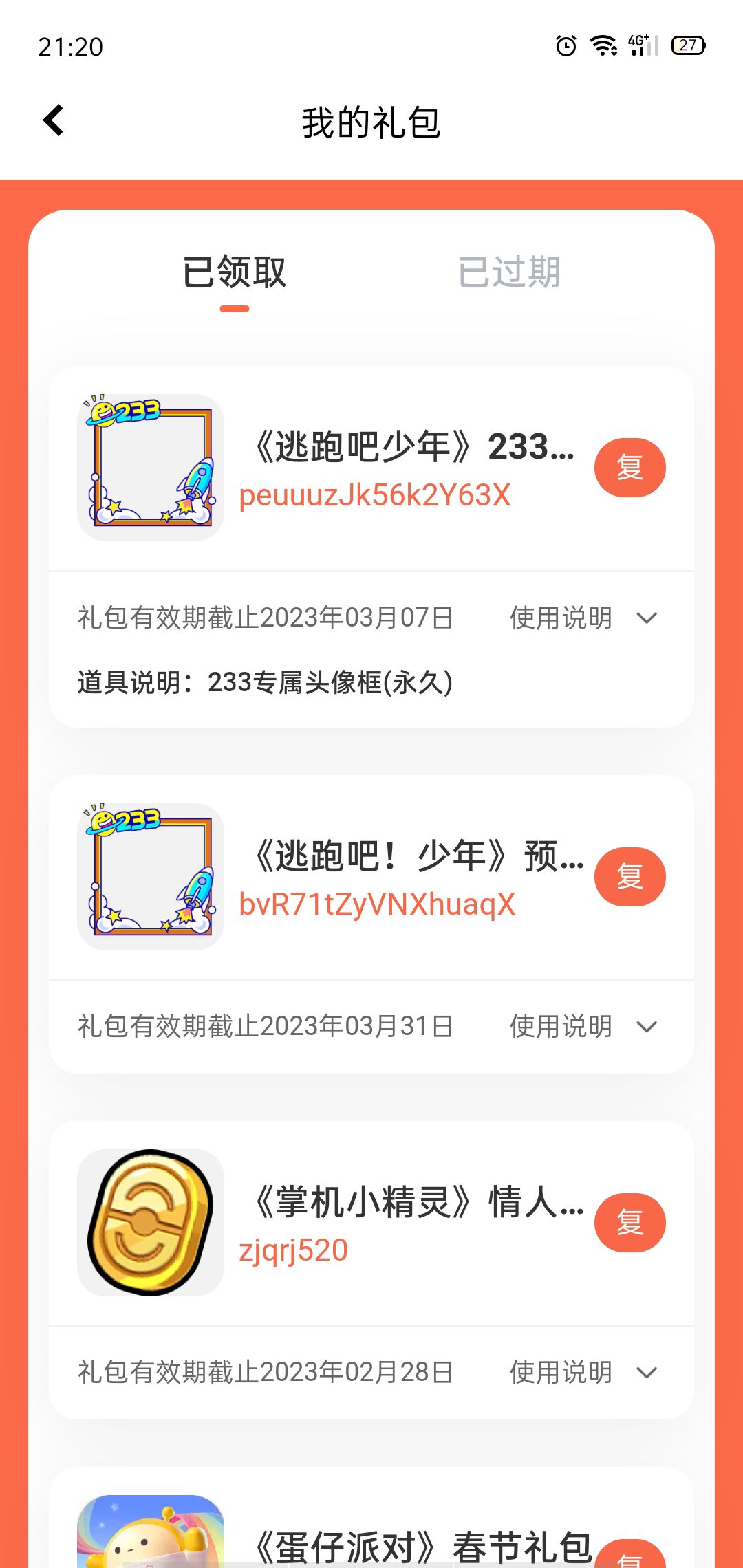Copy the code peuuuzJk56k2Y63X
Image resolution: width=743 pixels, height=1568 pixels.
pyautogui.click(x=629, y=468)
